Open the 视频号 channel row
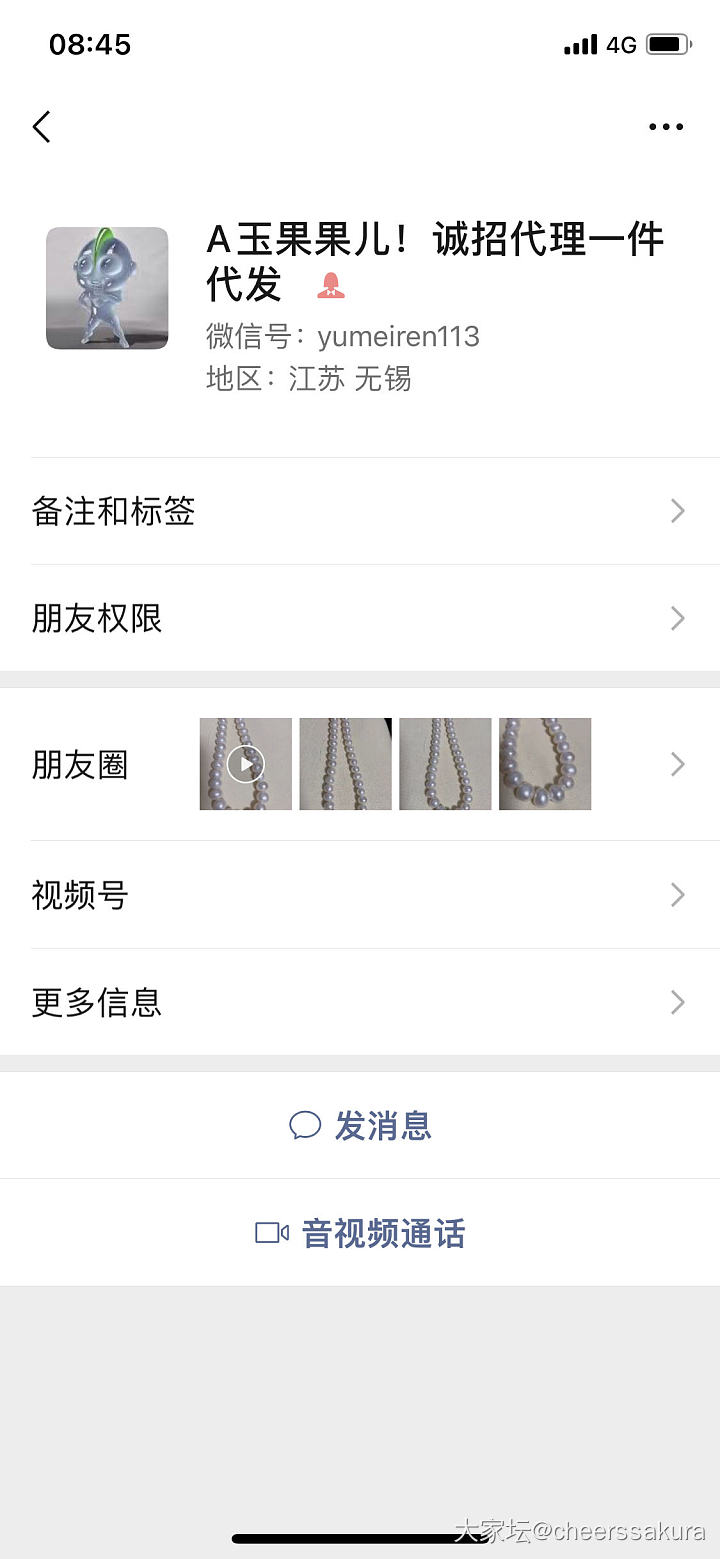The width and height of the screenshot is (720, 1559). pos(360,895)
